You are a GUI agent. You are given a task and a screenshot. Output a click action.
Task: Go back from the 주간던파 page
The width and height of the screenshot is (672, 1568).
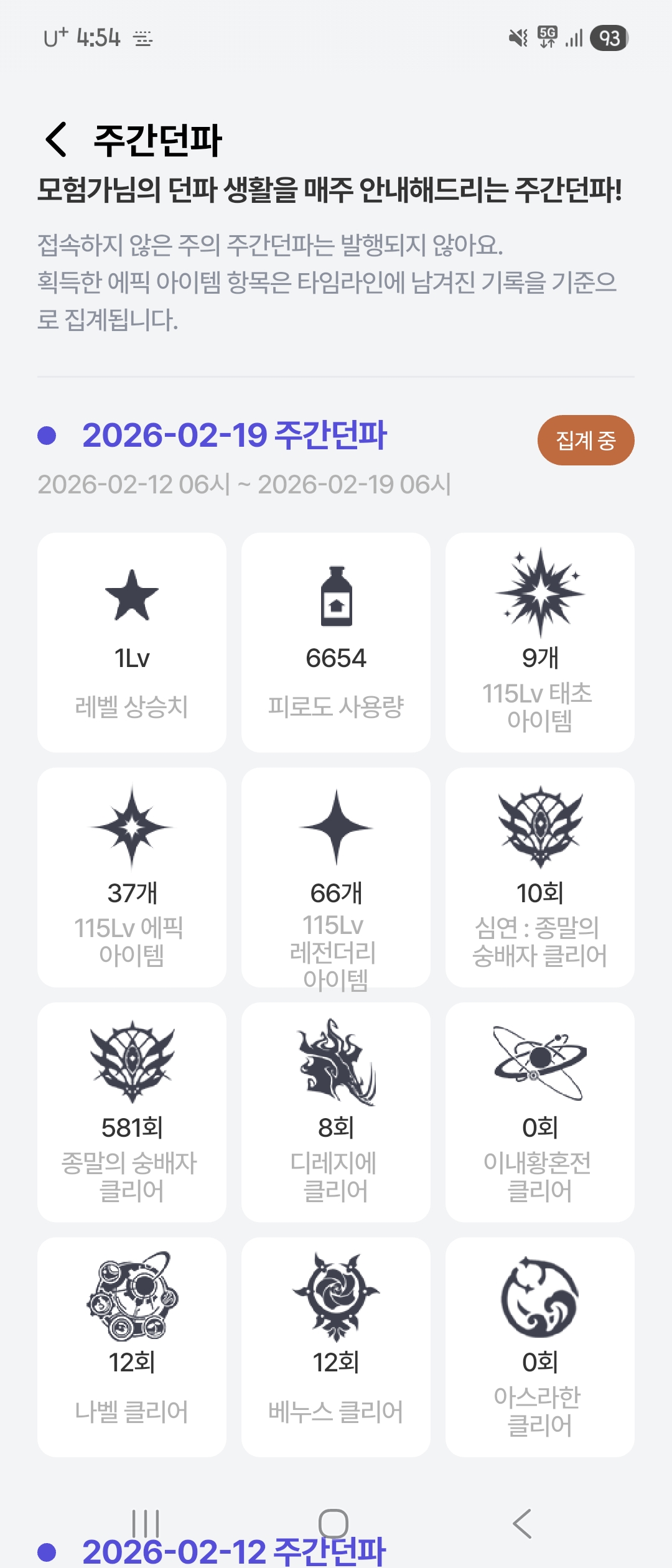(57, 139)
